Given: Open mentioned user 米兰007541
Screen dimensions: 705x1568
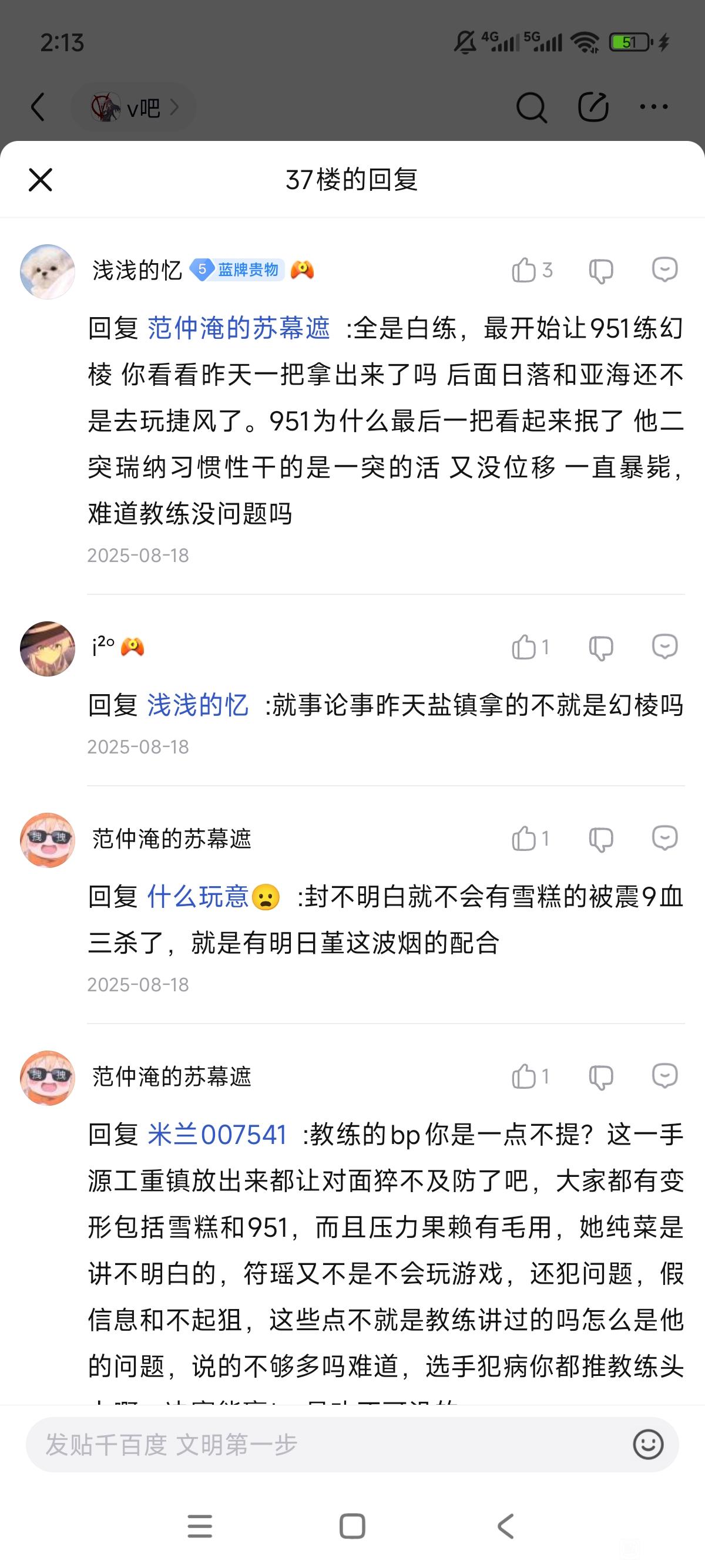Looking at the screenshot, I should [x=217, y=1135].
